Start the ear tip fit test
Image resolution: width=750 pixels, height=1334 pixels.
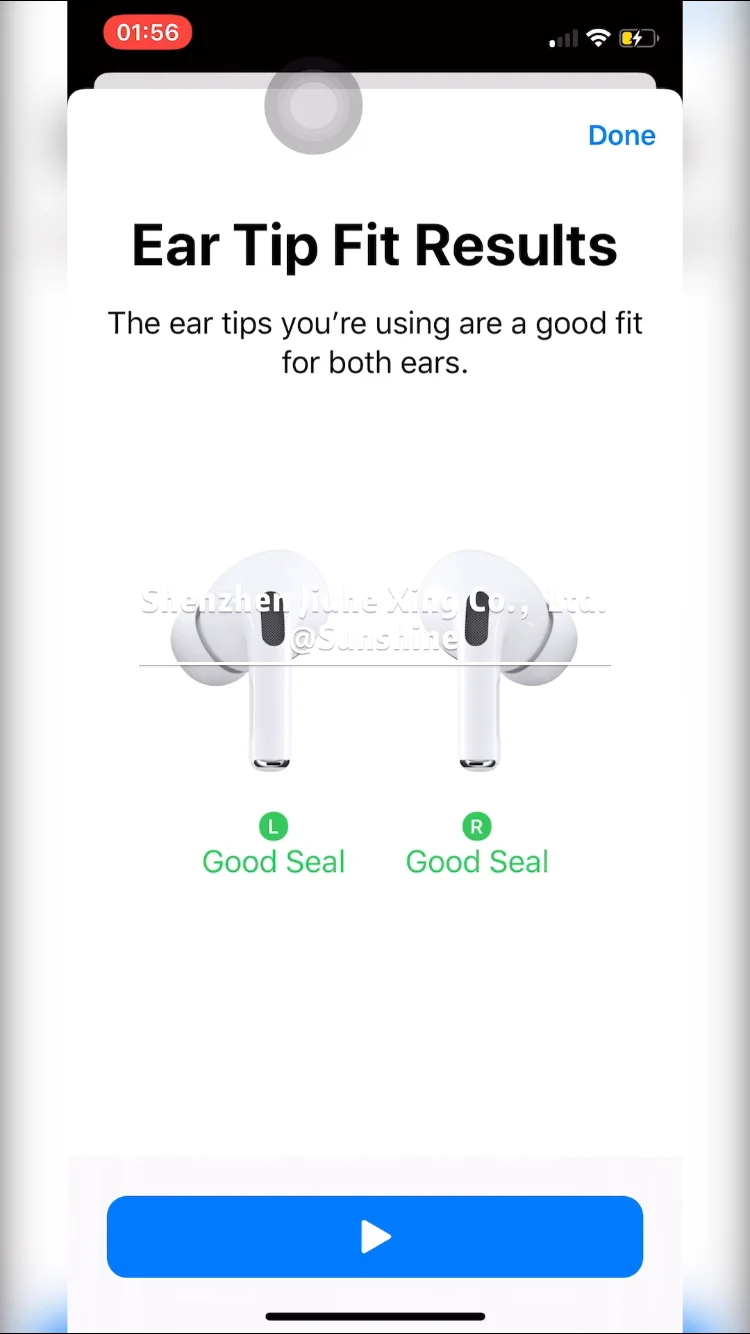click(375, 1237)
